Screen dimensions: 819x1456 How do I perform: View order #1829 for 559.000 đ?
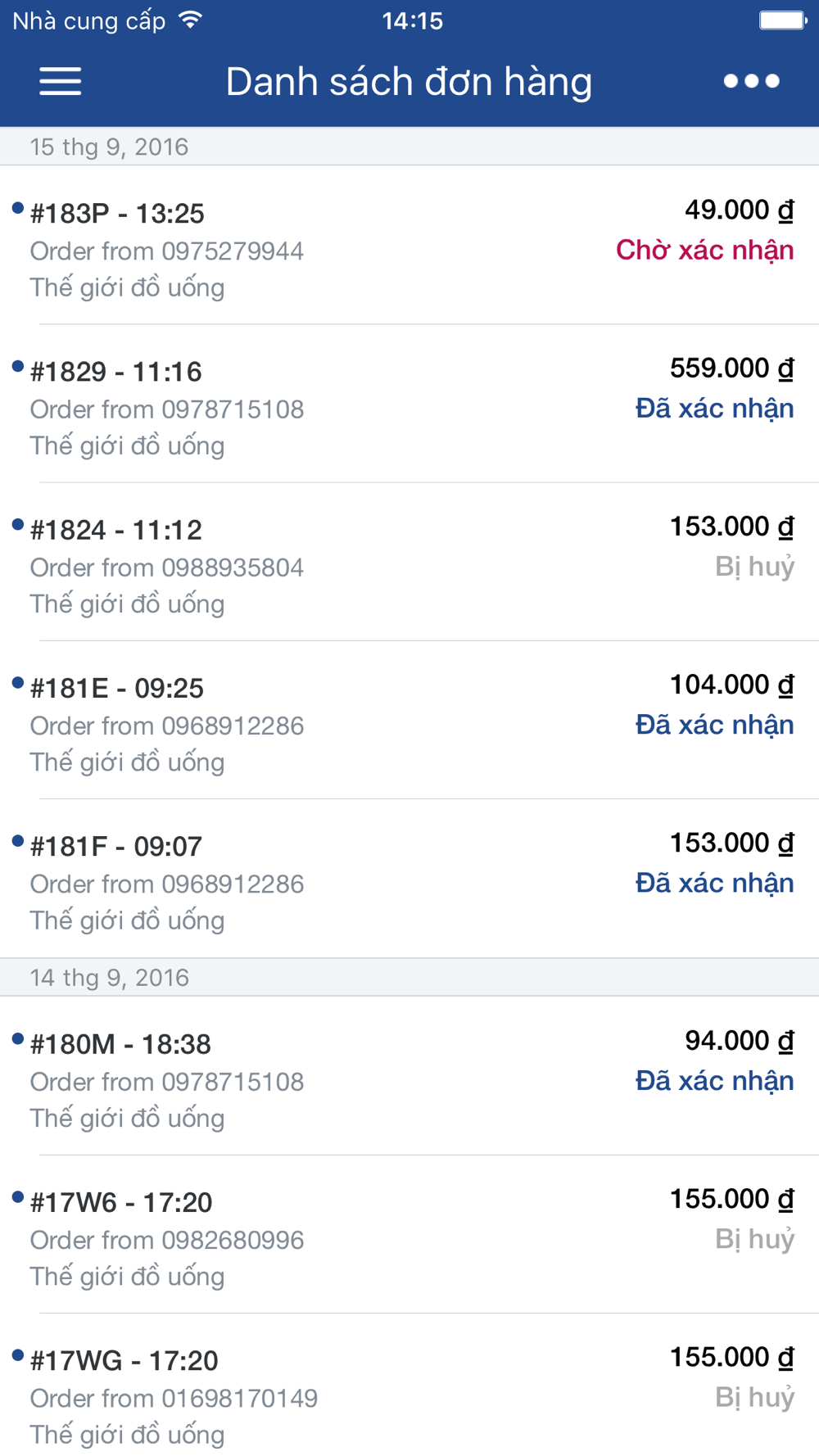pos(409,404)
